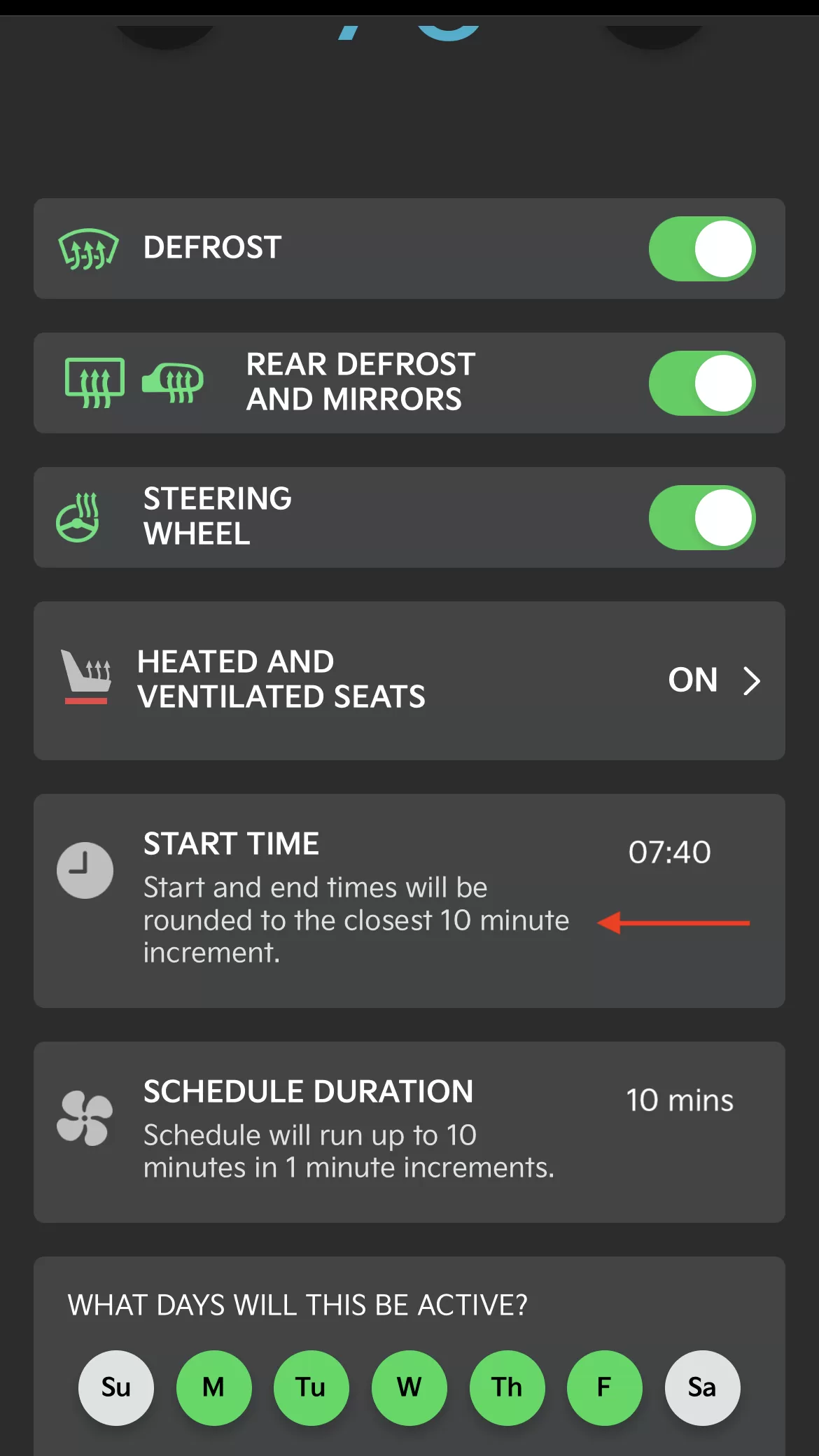819x1456 pixels.
Task: Edit the schedule duration of 10 mins
Action: pos(679,1100)
